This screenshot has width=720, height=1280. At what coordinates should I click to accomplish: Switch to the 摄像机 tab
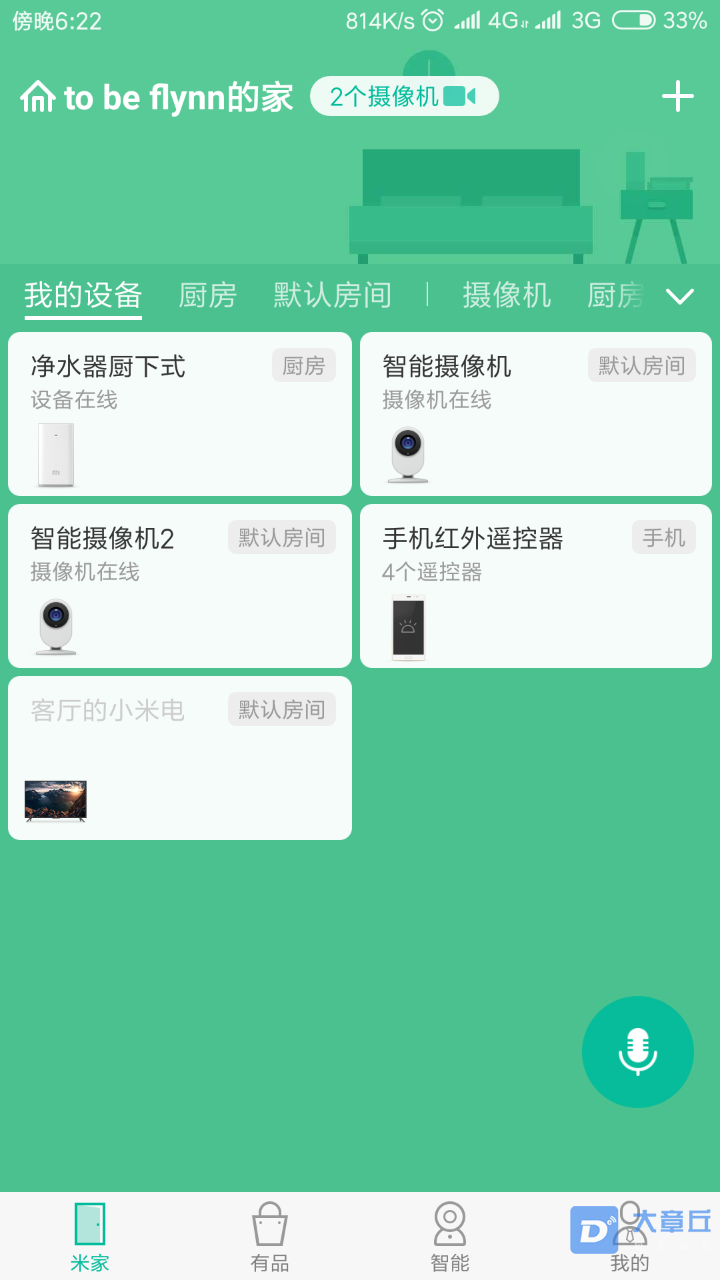pos(506,295)
